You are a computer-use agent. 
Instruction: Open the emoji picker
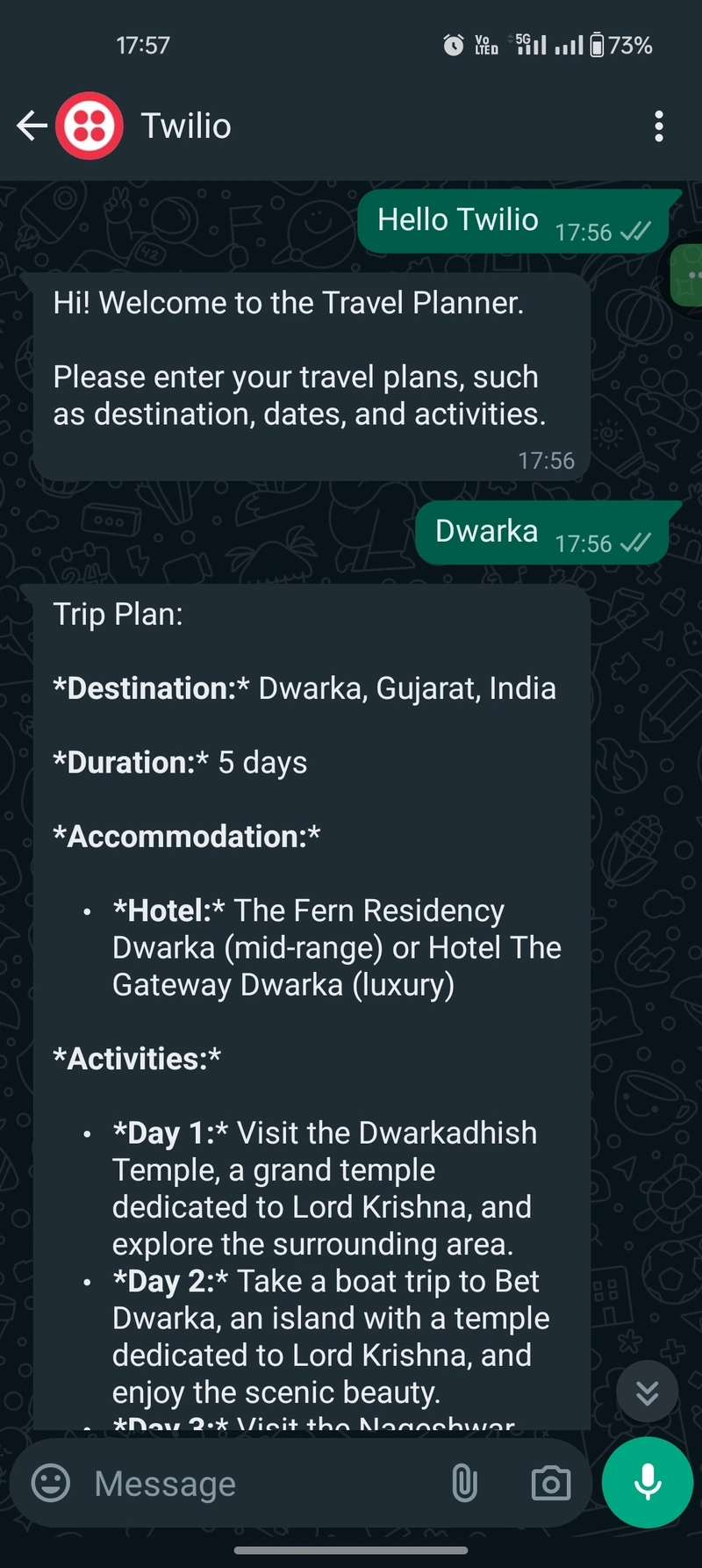(51, 1483)
